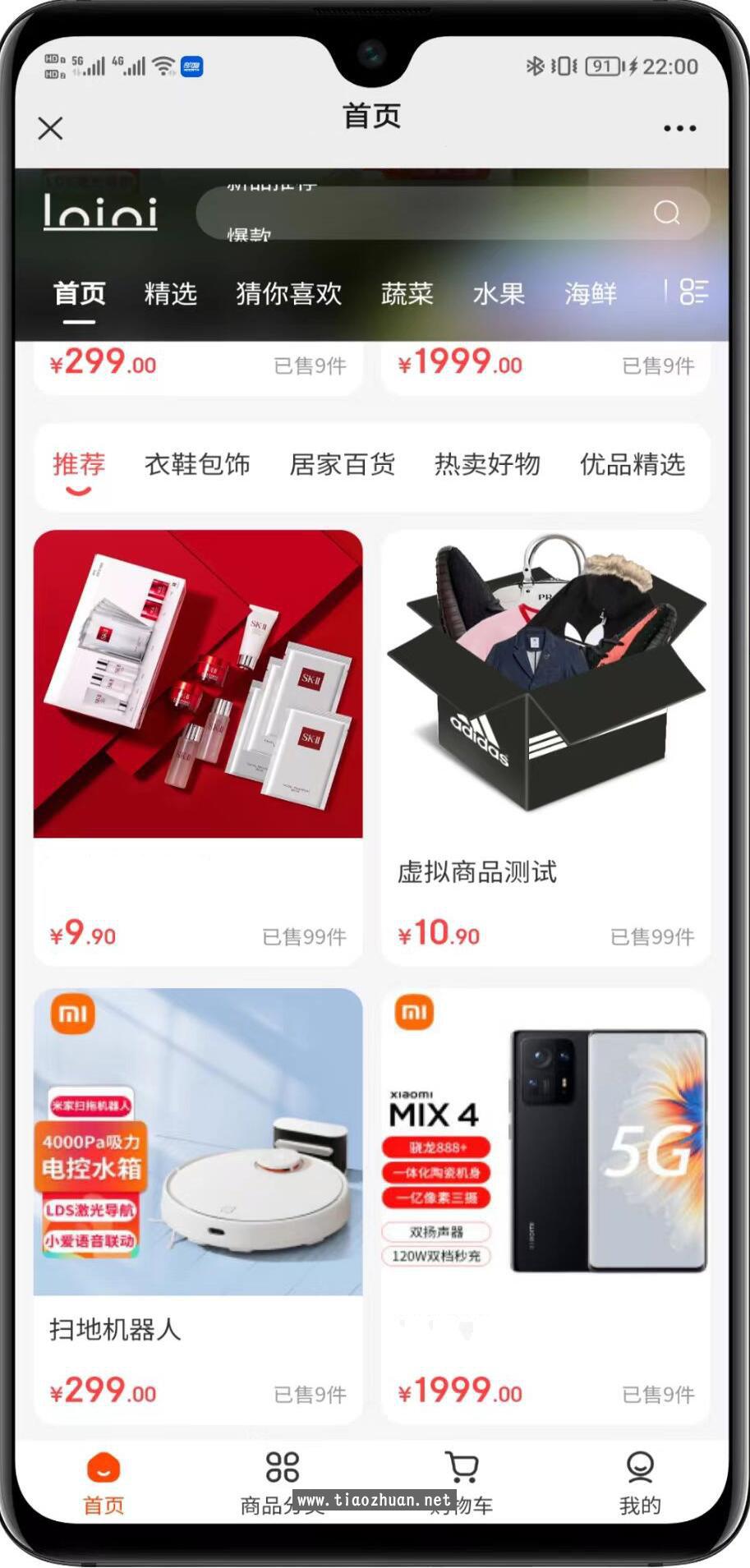Viewport: 750px width, 1568px height.
Task: Open the 海鲜 tab
Action: [591, 293]
